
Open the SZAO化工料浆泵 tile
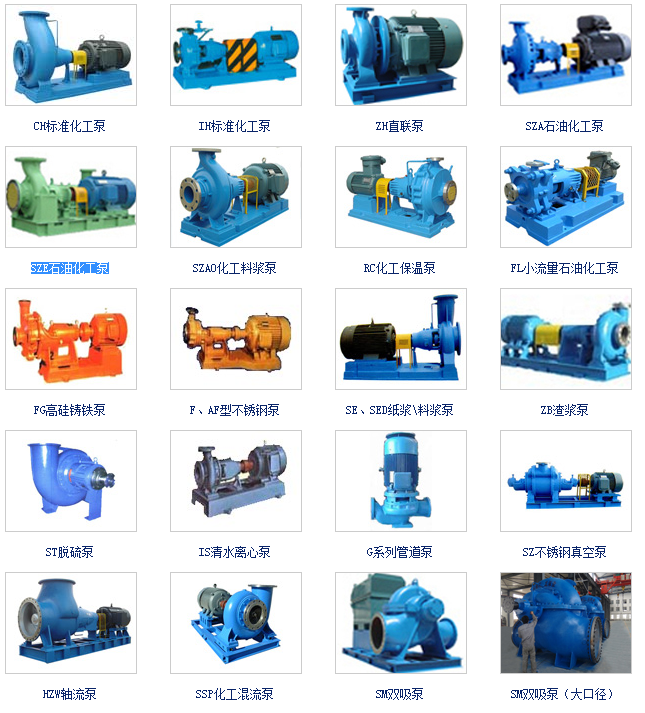pyautogui.click(x=235, y=198)
